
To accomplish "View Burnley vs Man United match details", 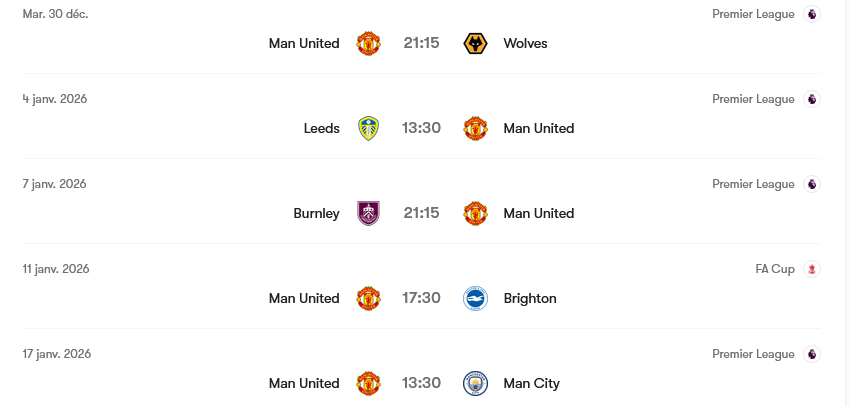I will pyautogui.click(x=421, y=213).
